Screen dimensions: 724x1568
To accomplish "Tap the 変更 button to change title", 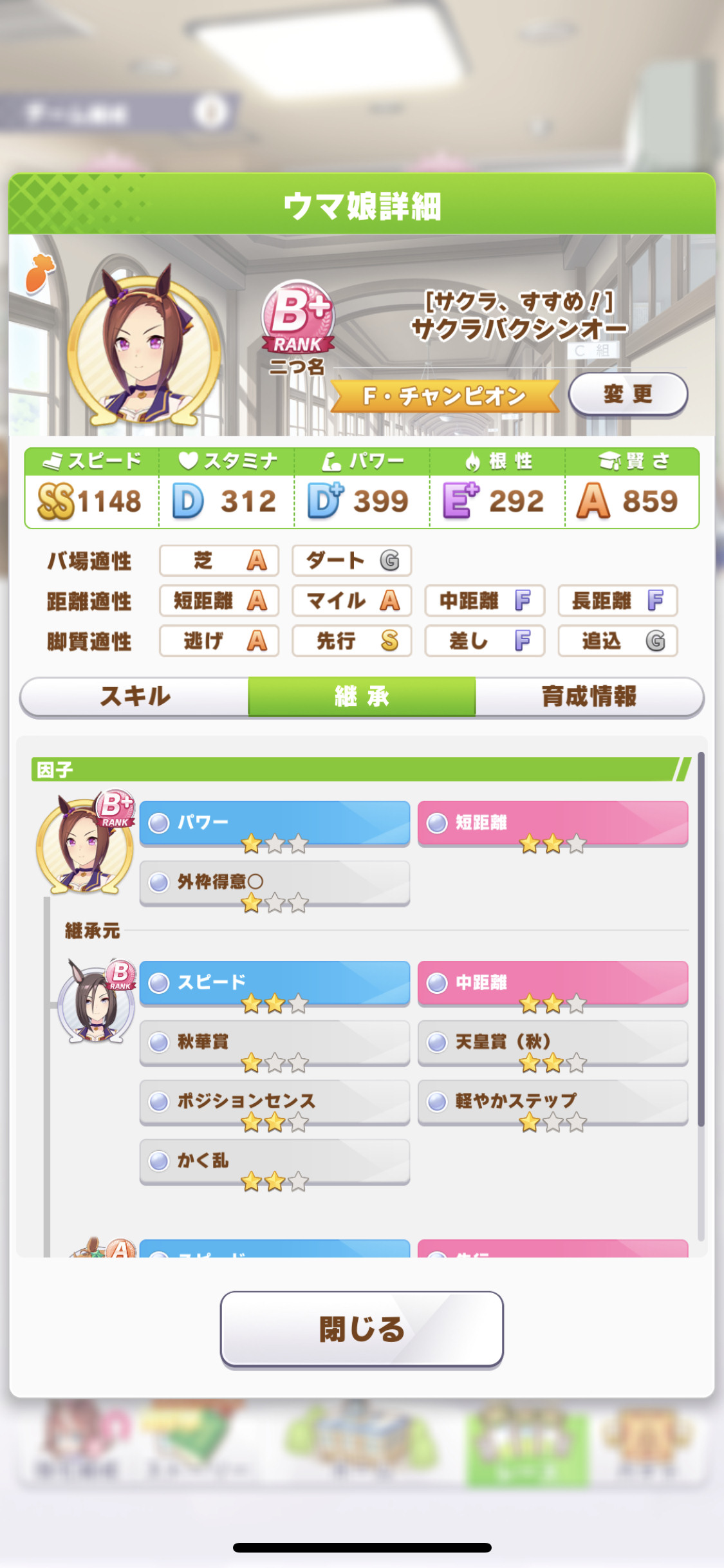I will pos(628,394).
